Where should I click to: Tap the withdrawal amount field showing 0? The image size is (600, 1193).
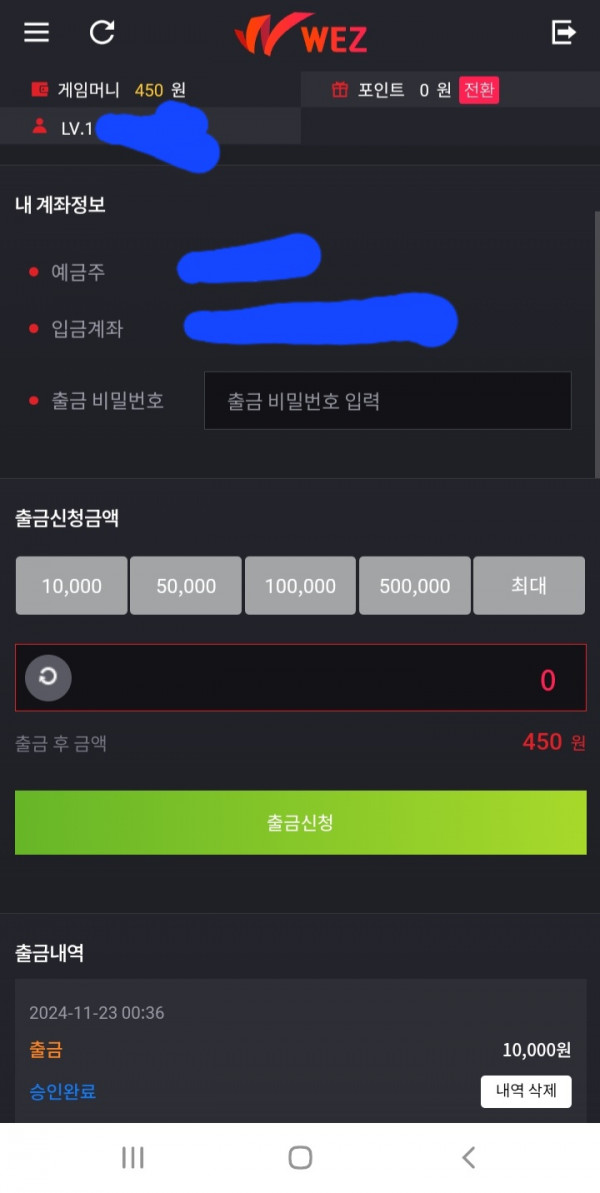point(300,678)
